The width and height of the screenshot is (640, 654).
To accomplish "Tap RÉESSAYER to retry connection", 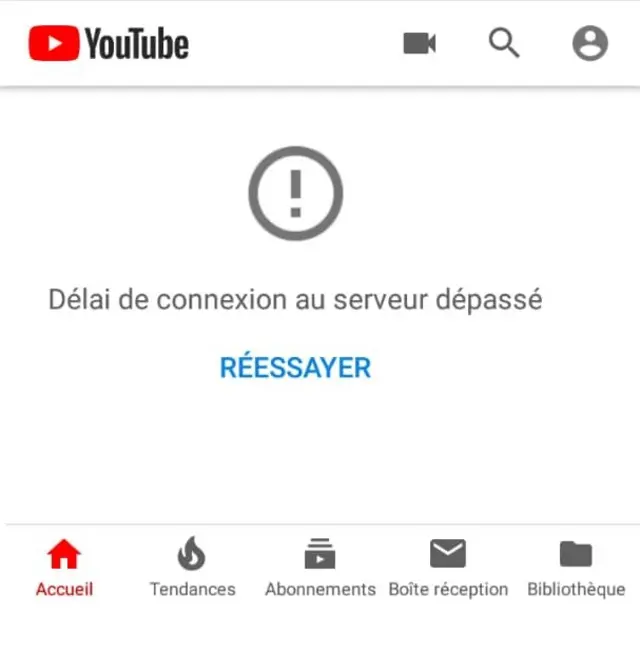I will pos(295,367).
